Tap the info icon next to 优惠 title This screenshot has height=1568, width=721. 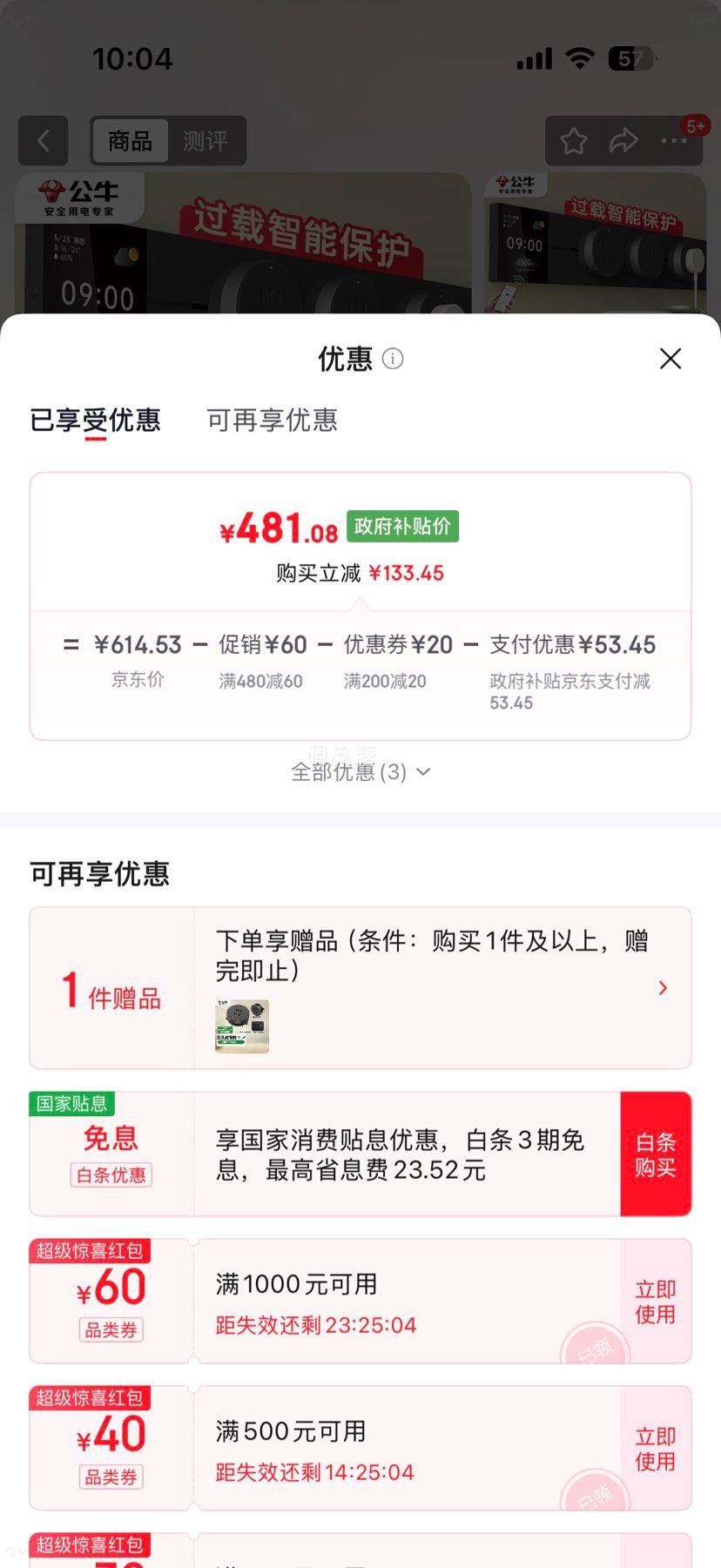(392, 359)
